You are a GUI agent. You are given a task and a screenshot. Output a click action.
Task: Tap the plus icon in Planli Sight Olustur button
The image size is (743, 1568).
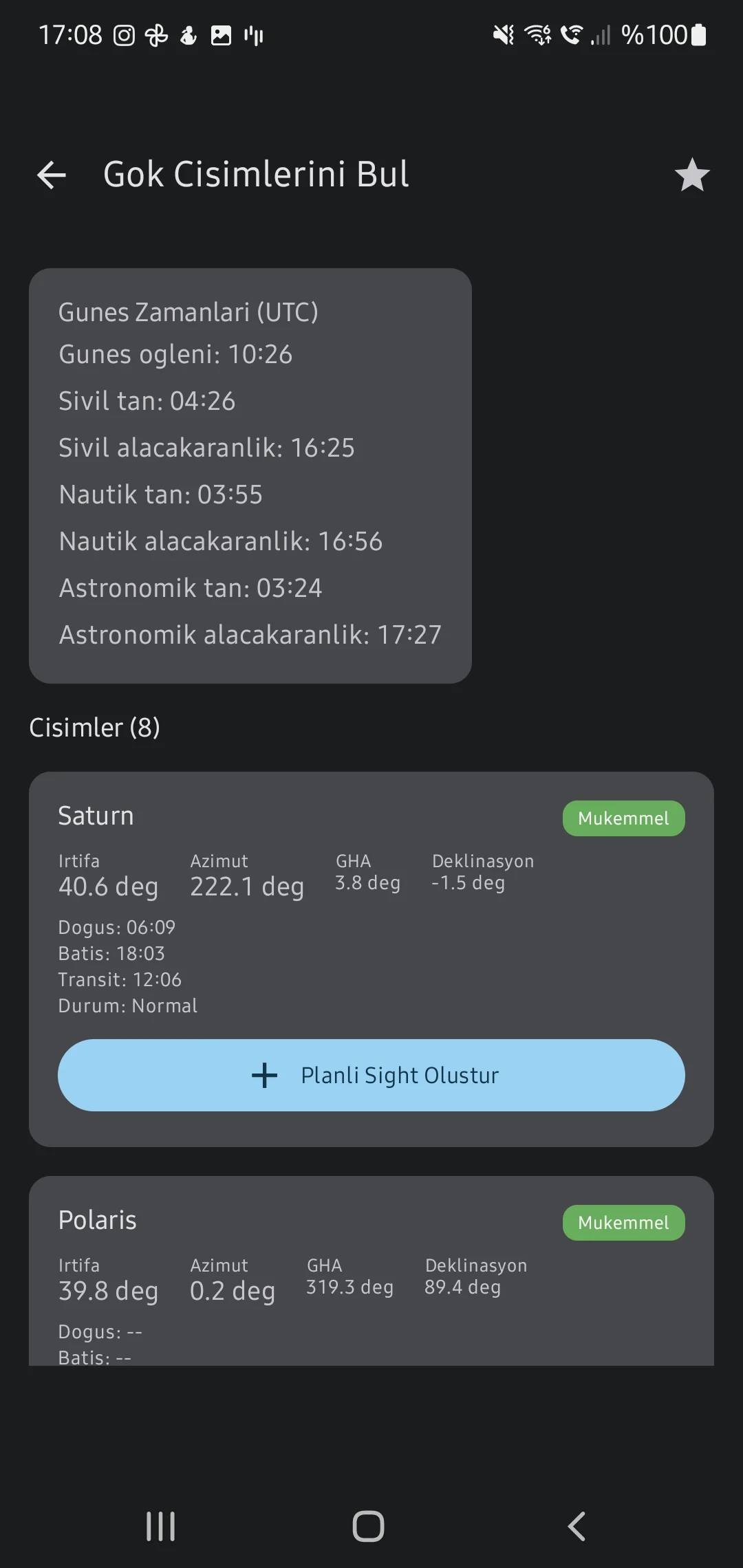coord(264,1075)
